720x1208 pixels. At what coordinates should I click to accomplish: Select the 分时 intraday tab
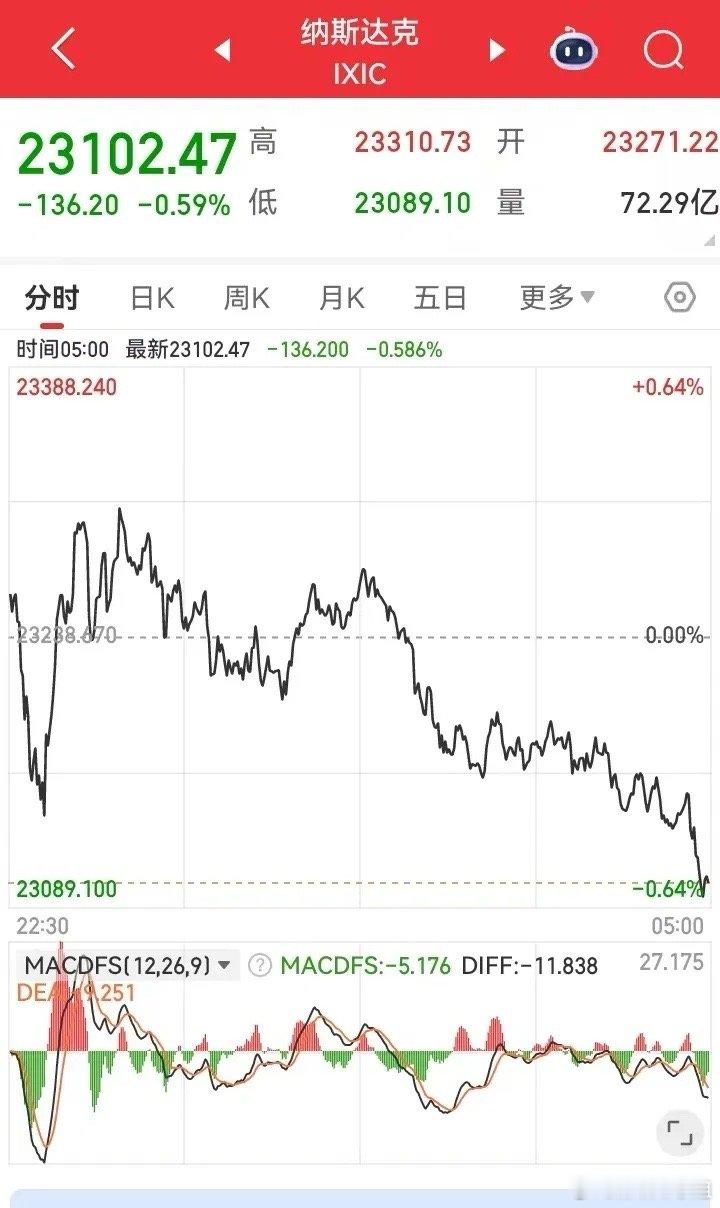coord(52,296)
